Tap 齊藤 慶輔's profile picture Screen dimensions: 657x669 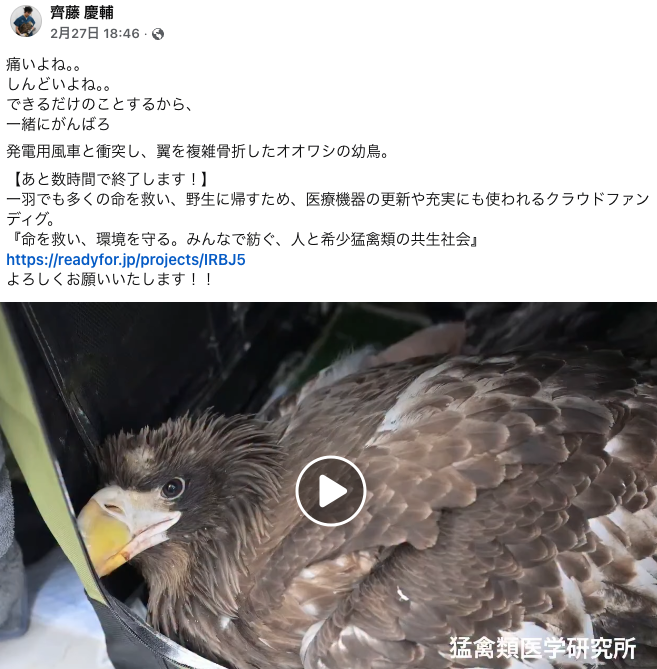25,22
